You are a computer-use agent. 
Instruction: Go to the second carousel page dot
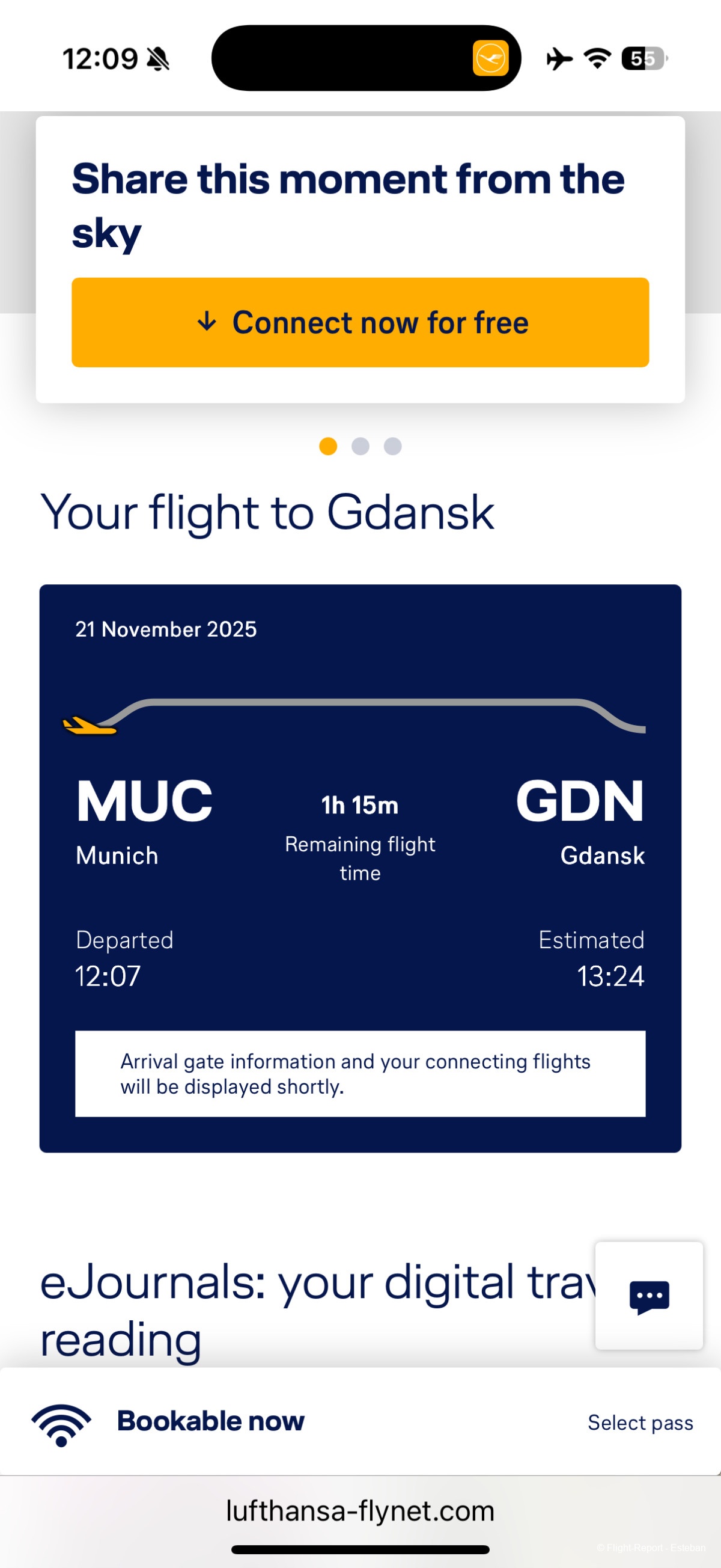(x=360, y=446)
